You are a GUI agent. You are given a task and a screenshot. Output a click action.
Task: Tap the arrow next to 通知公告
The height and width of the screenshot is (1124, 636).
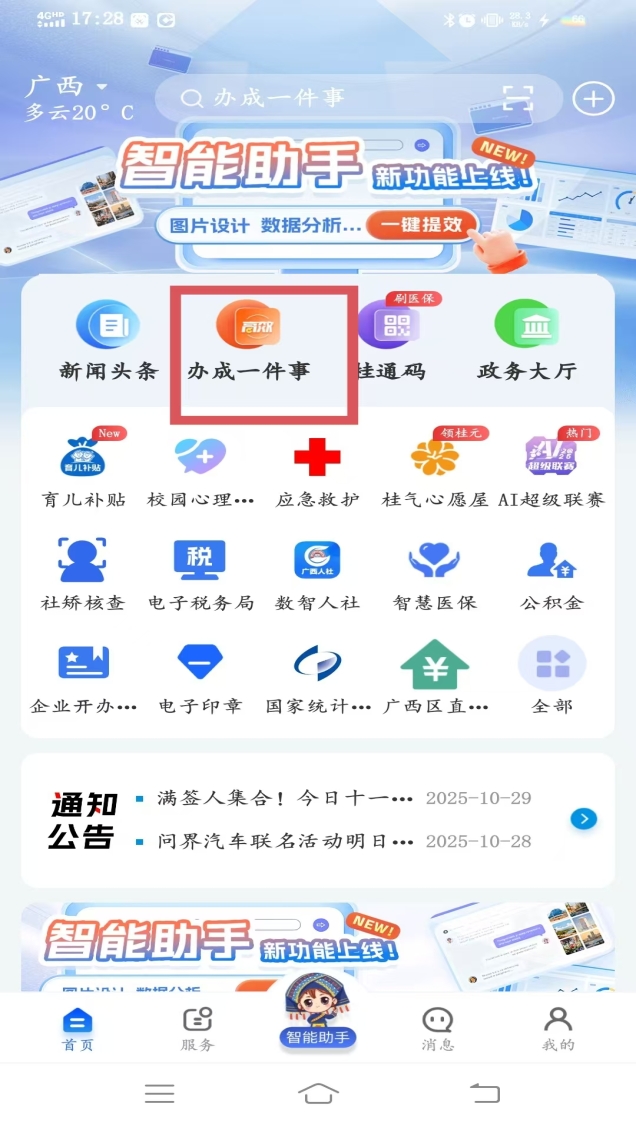tap(583, 819)
